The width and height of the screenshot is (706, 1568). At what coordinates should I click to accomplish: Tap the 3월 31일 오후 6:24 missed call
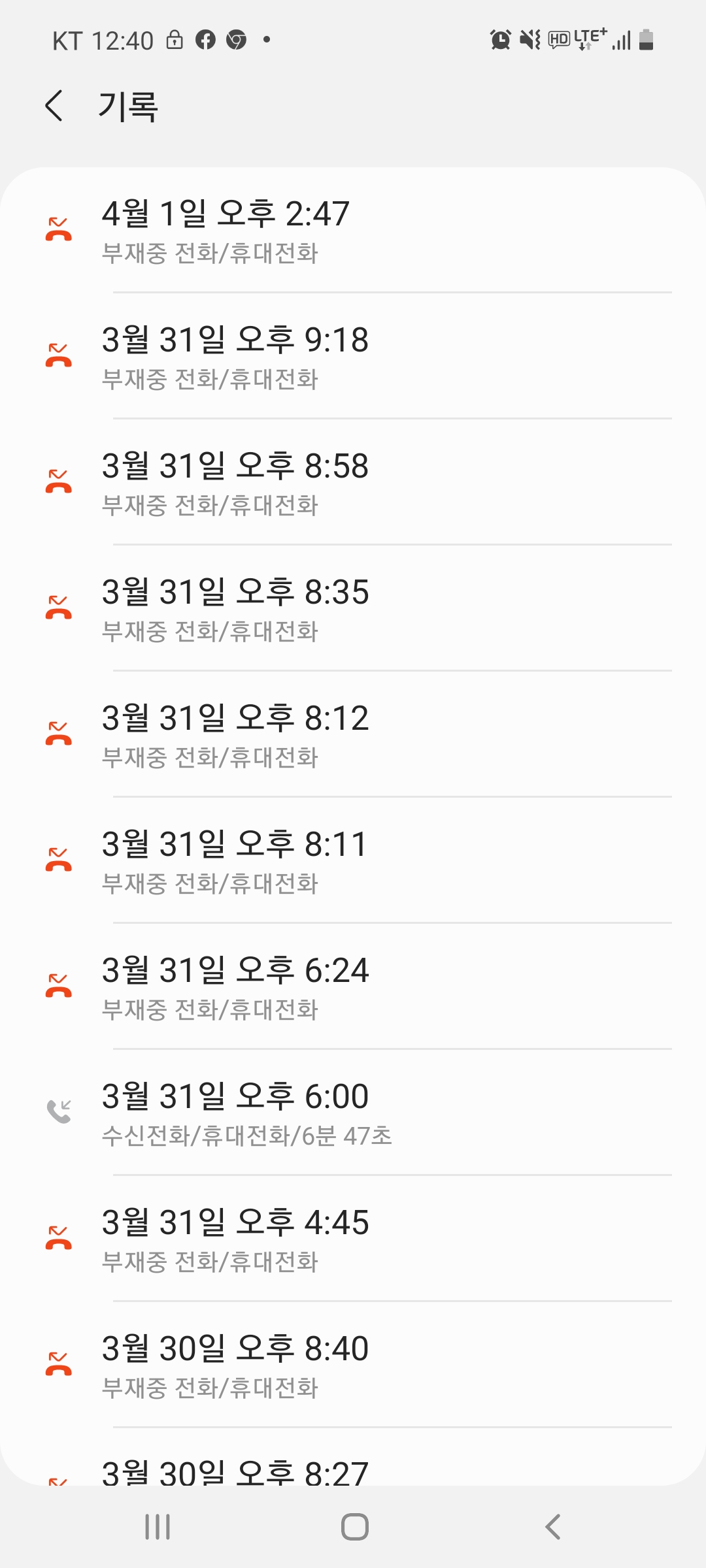353,987
